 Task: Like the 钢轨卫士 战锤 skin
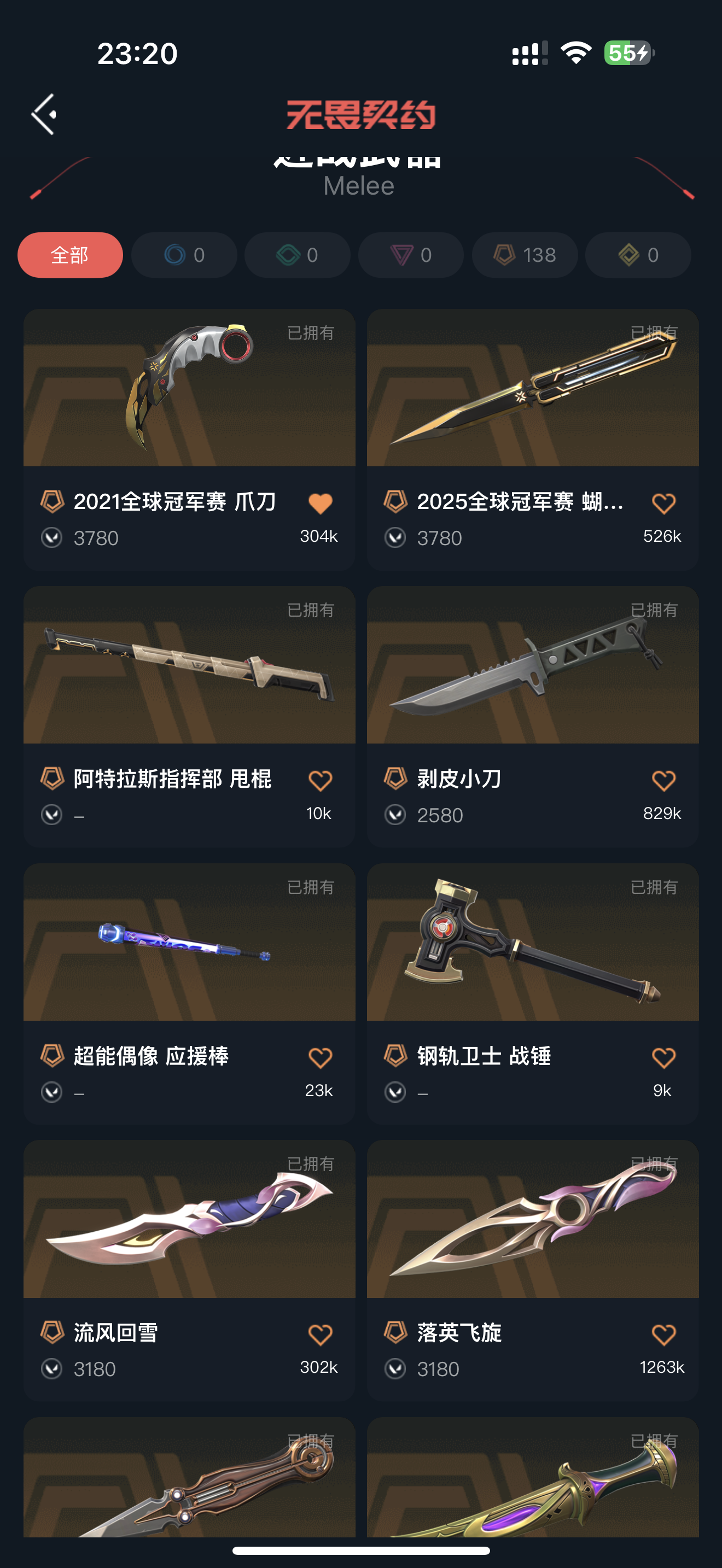[x=663, y=1057]
